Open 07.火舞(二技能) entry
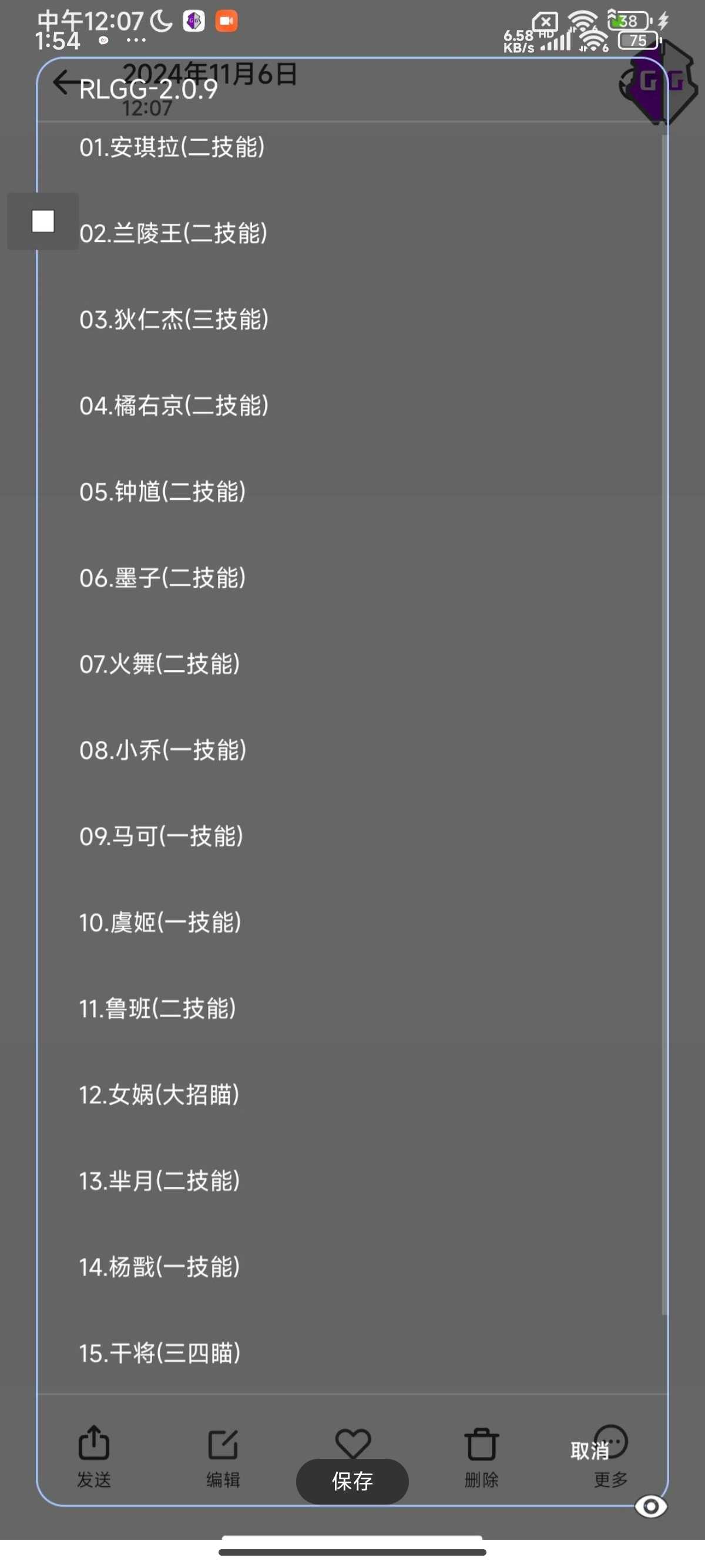 click(160, 664)
